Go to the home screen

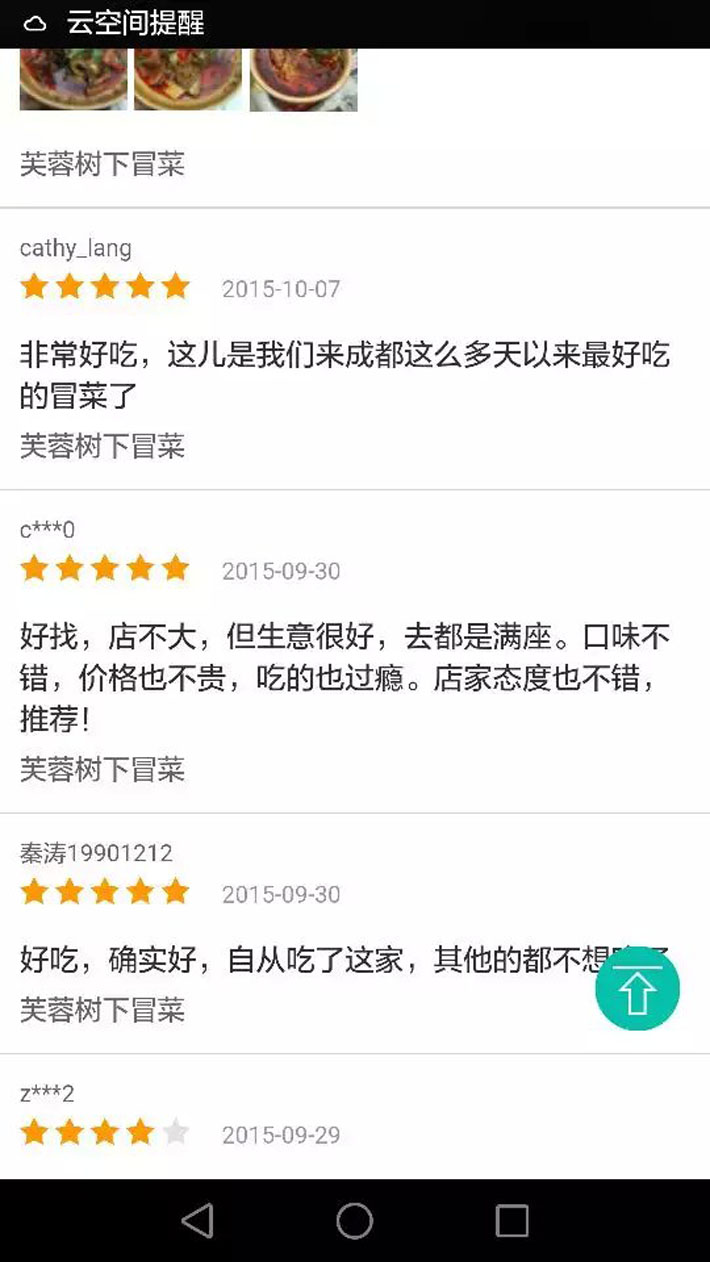[x=355, y=1221]
